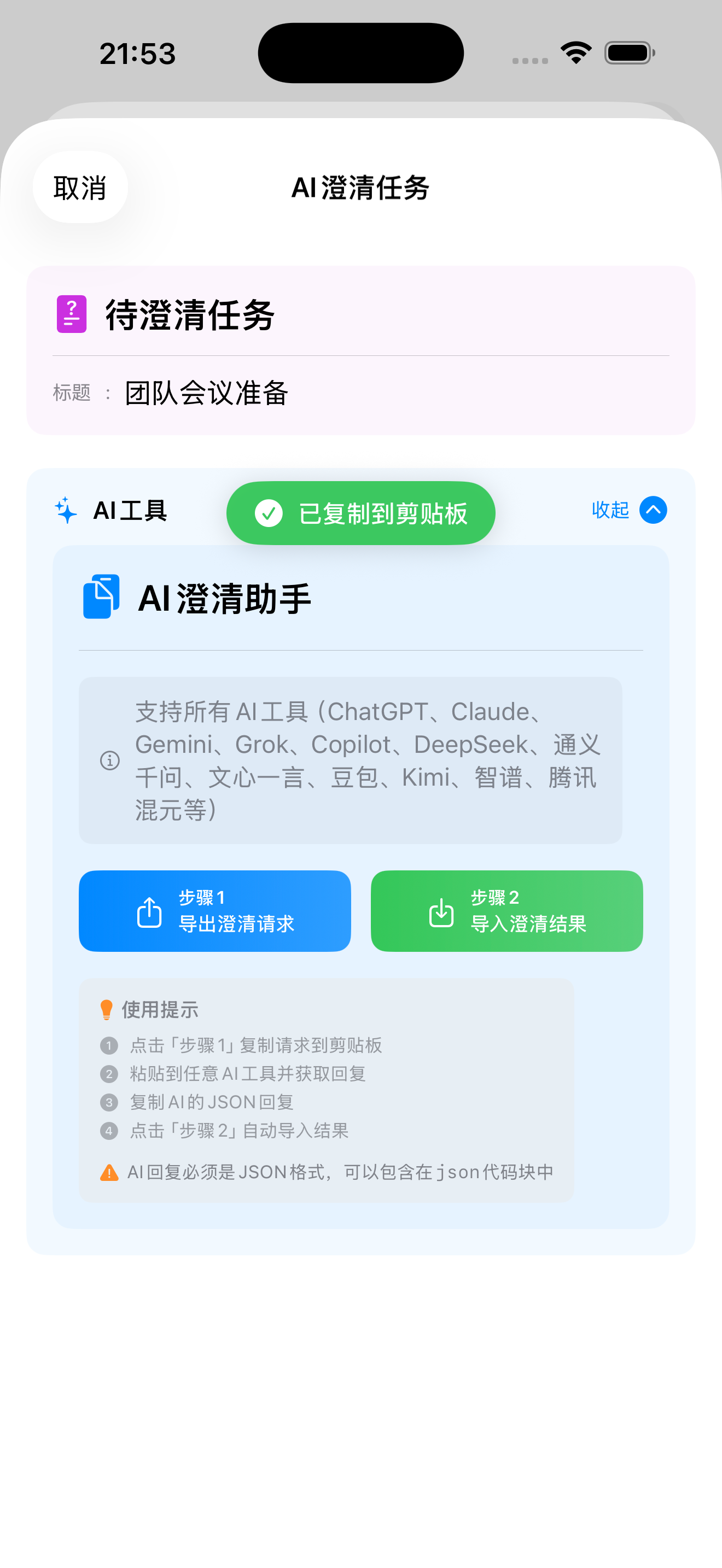Collapse the AI 工具 panel via the chevron
The height and width of the screenshot is (1568, 722).
point(653,511)
